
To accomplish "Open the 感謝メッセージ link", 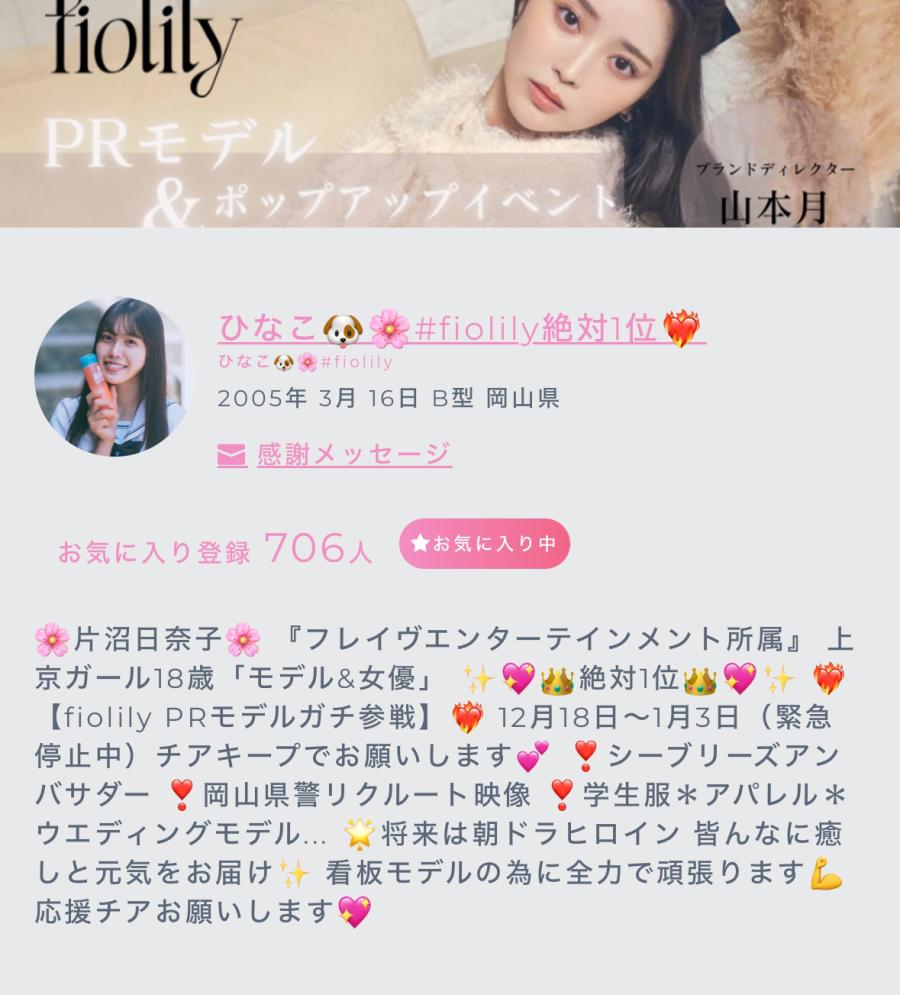I will (x=353, y=454).
